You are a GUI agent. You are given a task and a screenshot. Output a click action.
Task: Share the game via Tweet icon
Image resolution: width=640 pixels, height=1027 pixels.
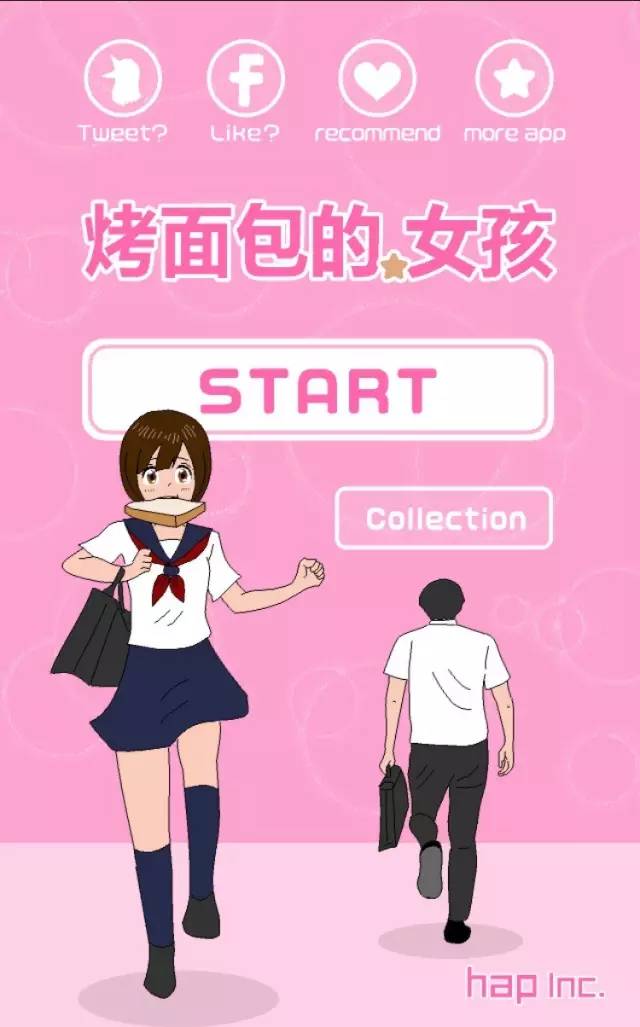pos(123,79)
